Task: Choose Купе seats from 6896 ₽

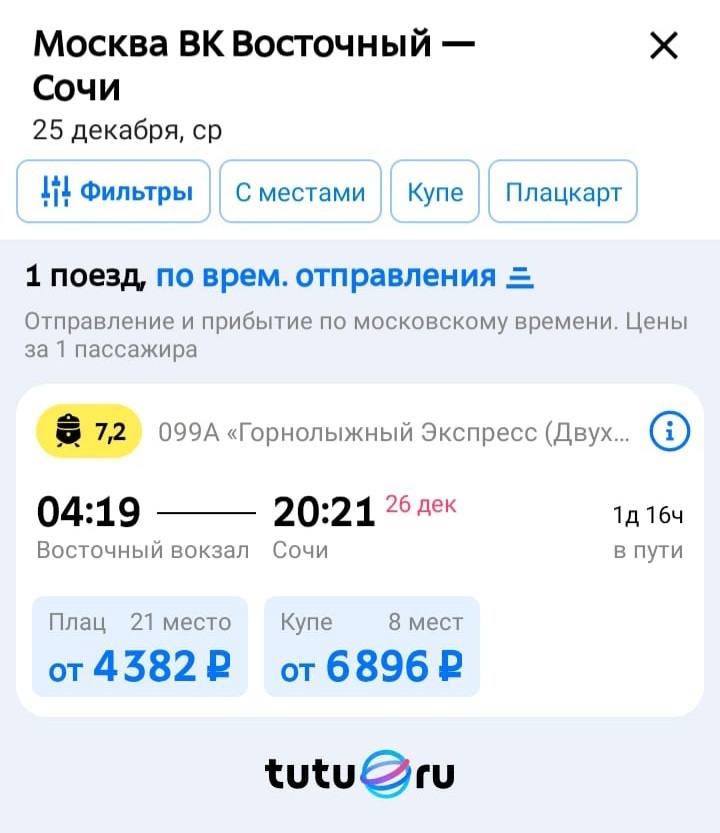Action: (x=371, y=646)
